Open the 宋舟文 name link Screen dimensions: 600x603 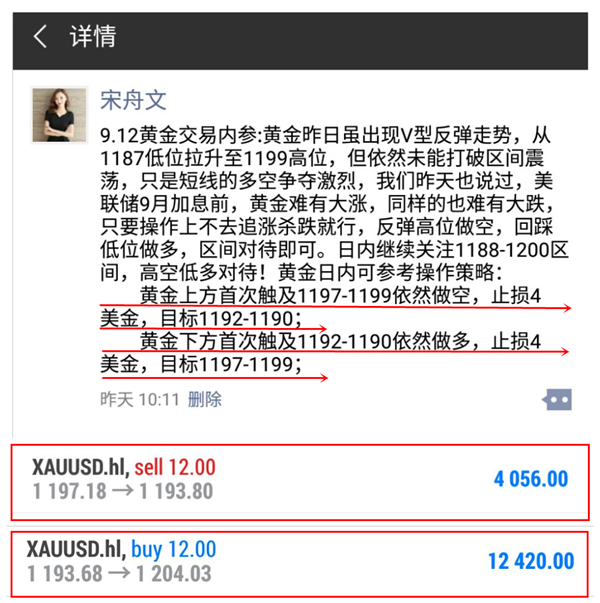[x=133, y=100]
